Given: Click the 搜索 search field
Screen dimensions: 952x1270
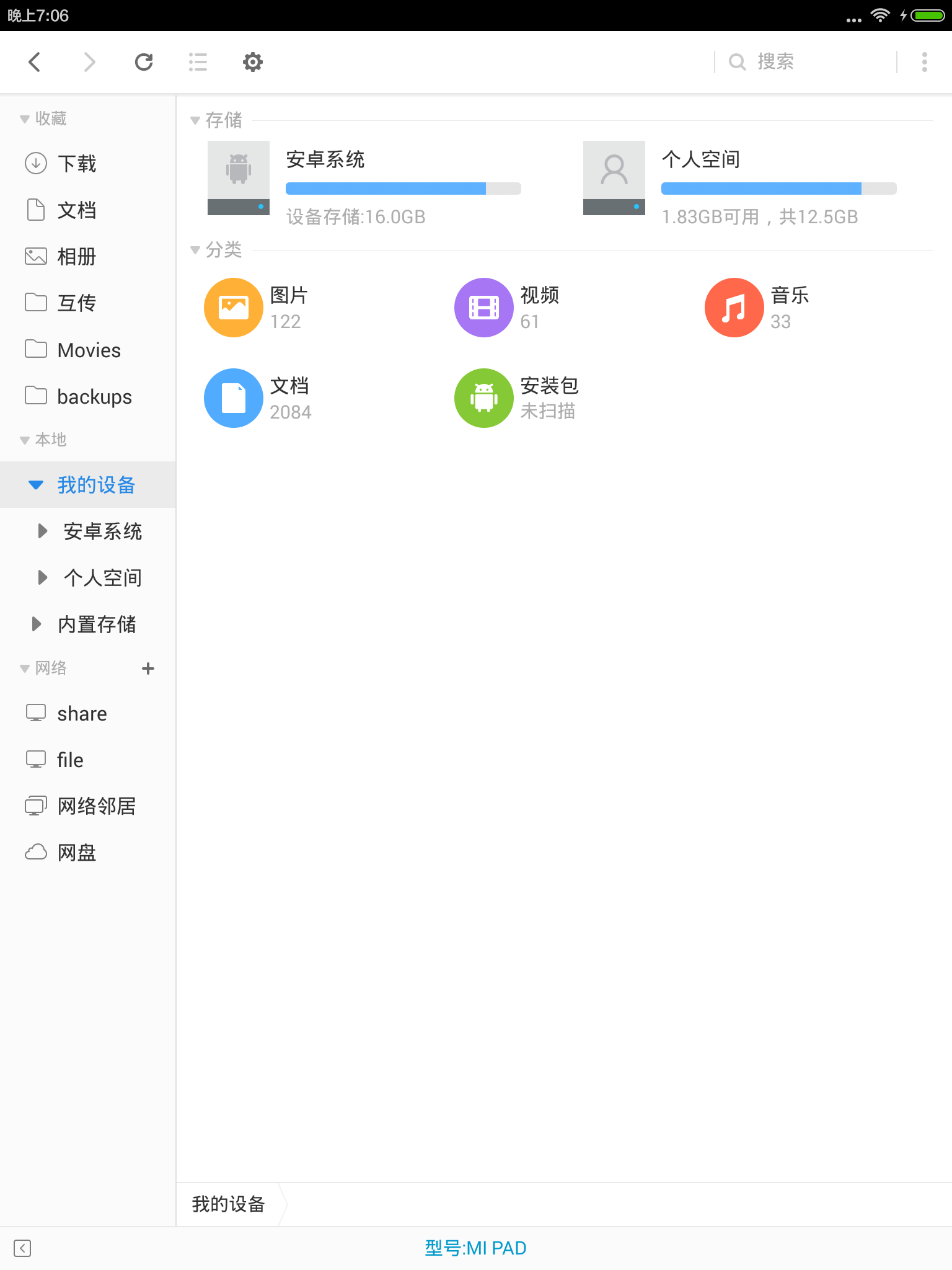Looking at the screenshot, I should (x=793, y=61).
